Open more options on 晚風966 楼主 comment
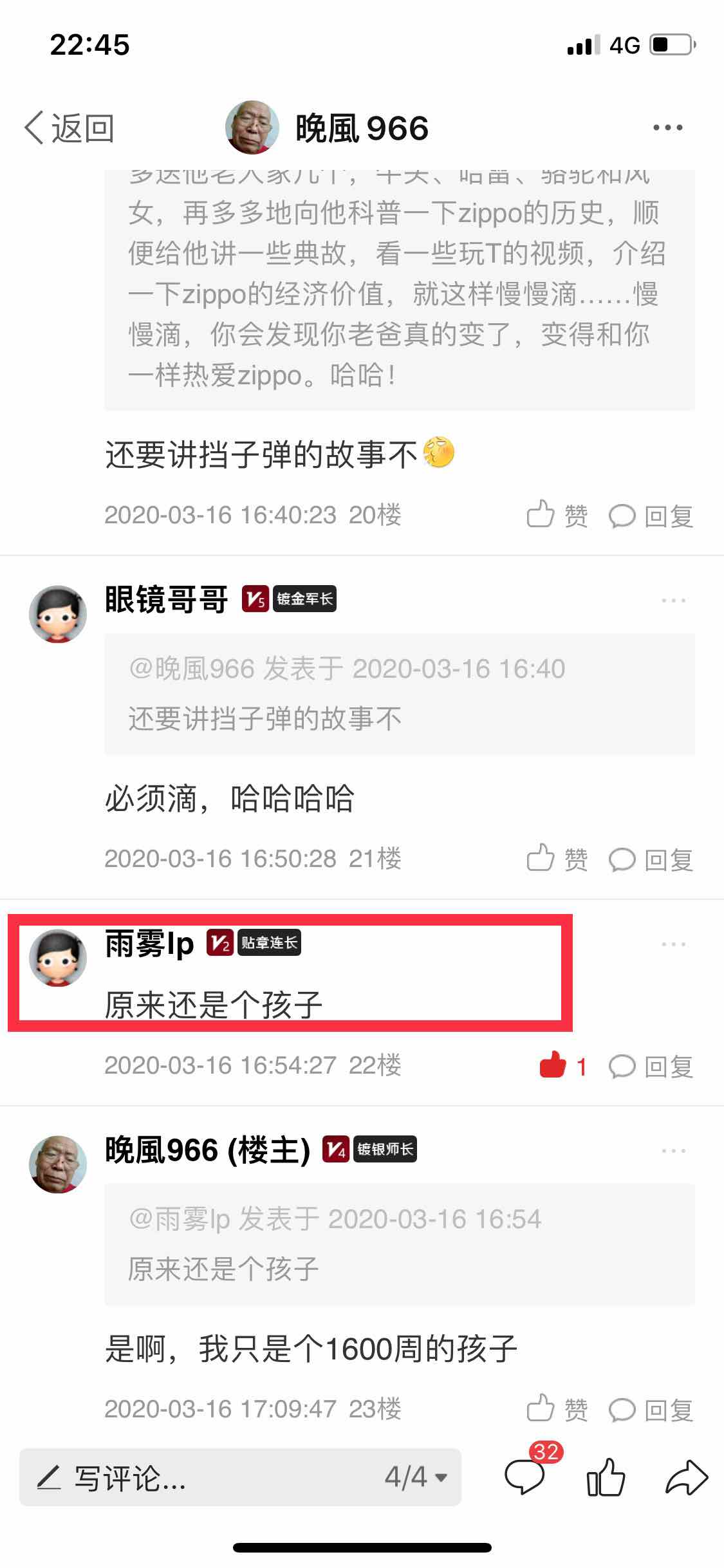The height and width of the screenshot is (1568, 724). tap(673, 1150)
